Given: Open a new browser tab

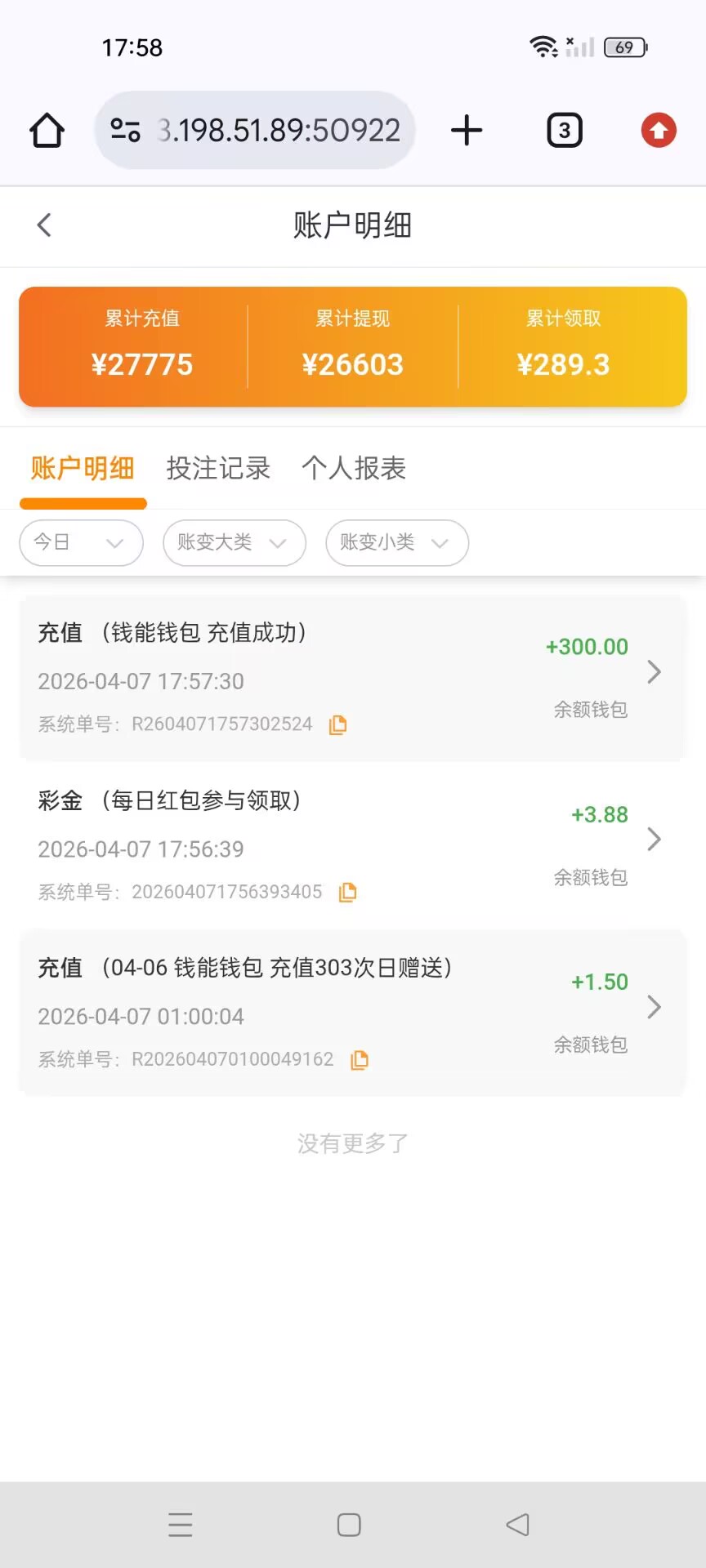Looking at the screenshot, I should click(467, 131).
